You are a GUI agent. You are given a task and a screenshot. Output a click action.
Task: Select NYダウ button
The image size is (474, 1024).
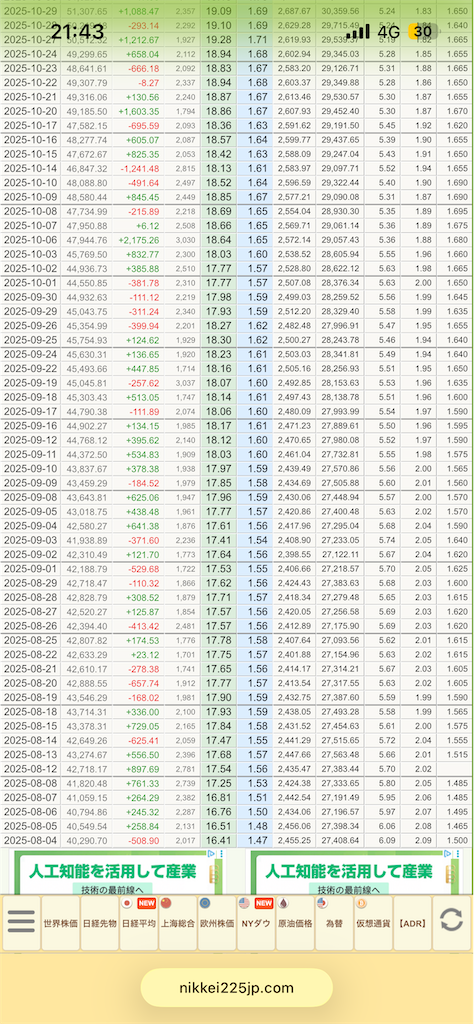pyautogui.click(x=256, y=923)
